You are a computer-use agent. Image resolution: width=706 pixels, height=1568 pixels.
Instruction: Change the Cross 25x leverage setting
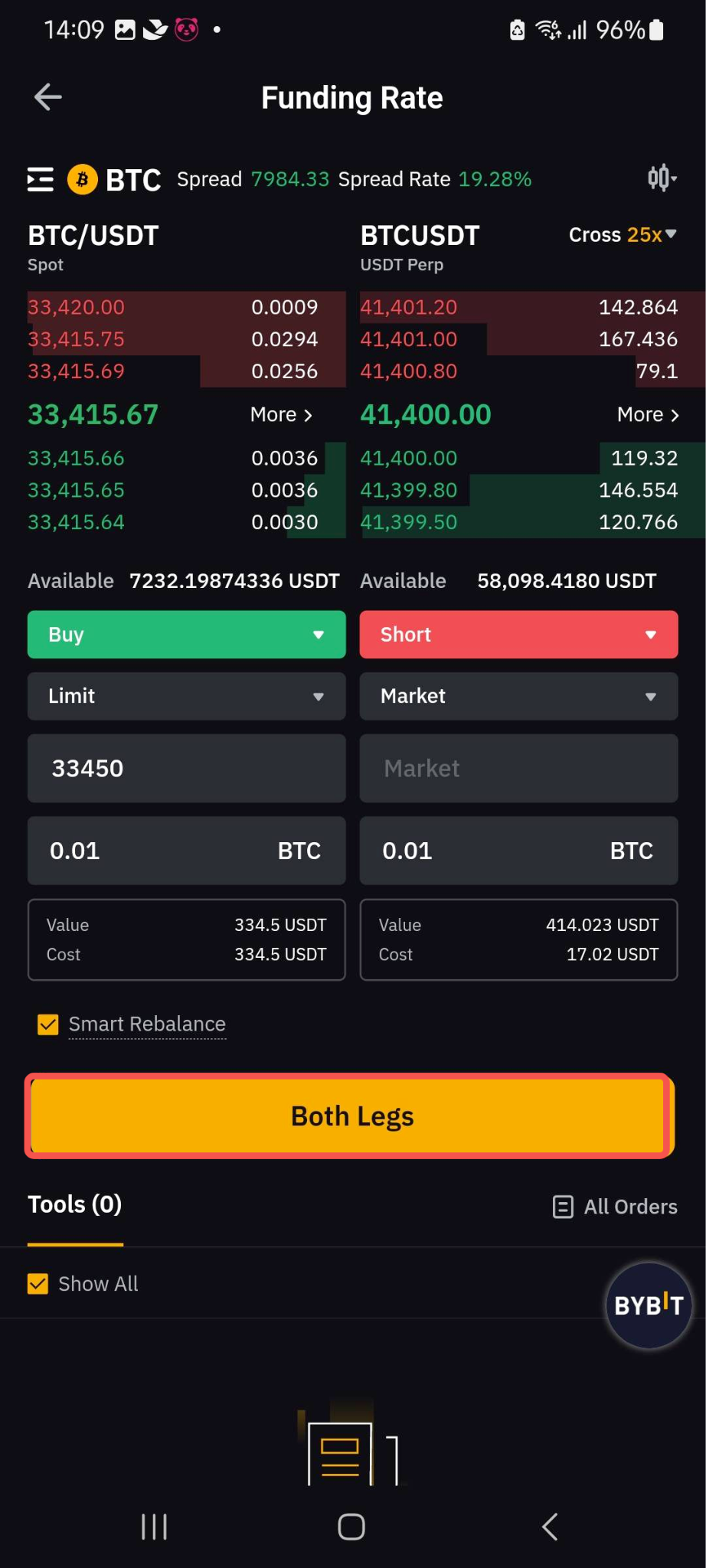(x=623, y=235)
